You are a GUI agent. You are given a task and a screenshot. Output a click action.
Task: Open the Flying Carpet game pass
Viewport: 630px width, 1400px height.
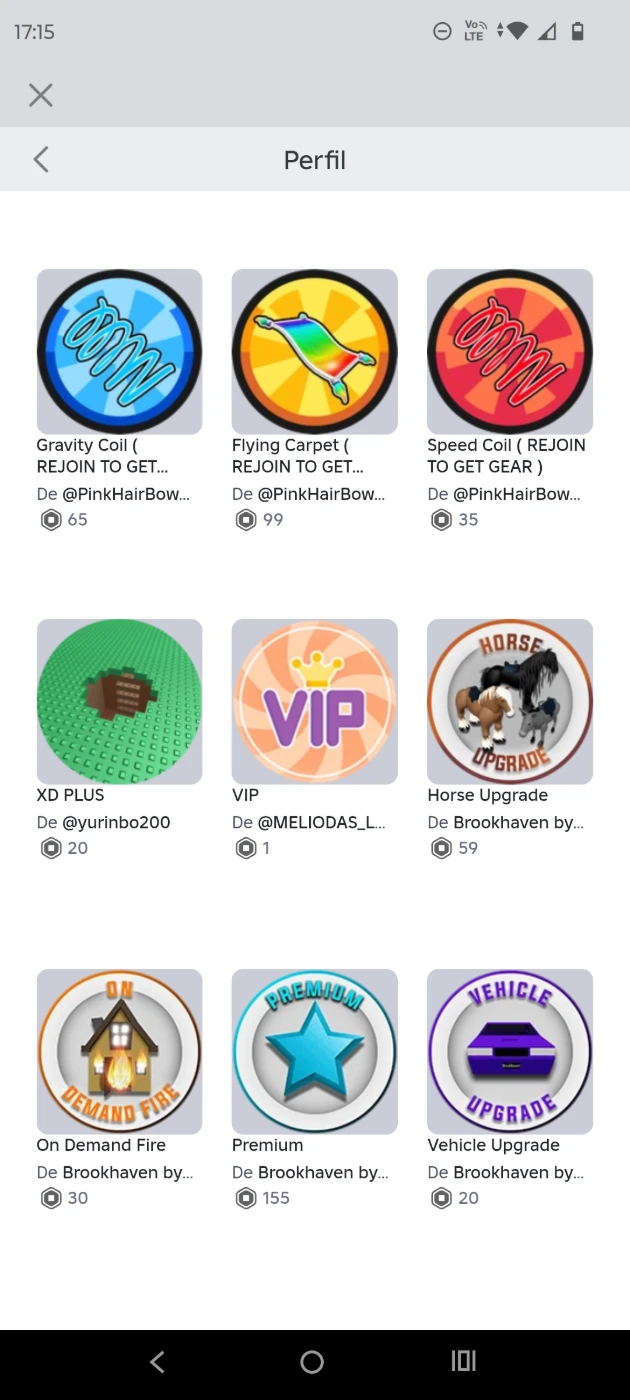point(314,352)
